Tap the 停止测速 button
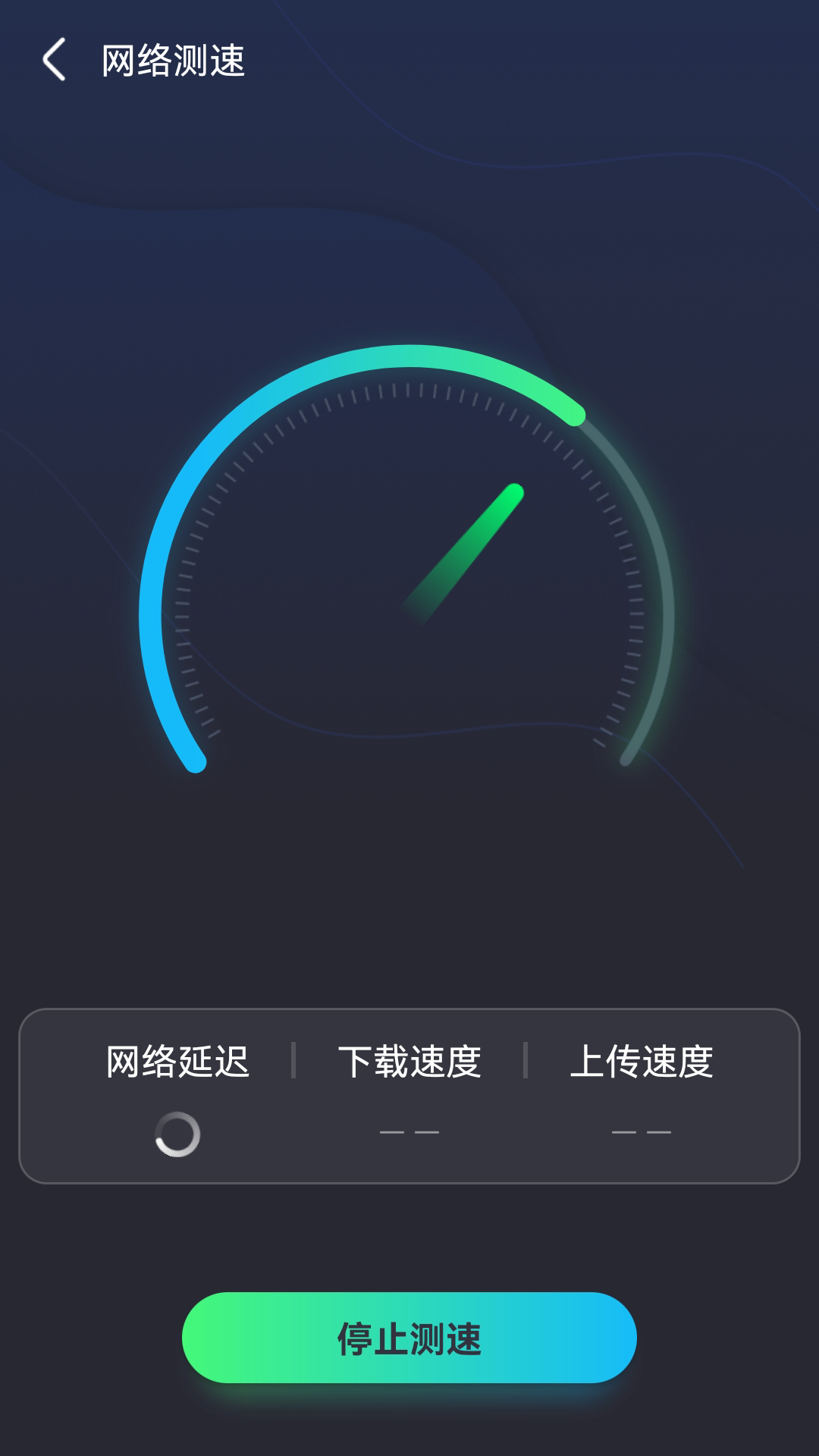 pyautogui.click(x=409, y=1338)
